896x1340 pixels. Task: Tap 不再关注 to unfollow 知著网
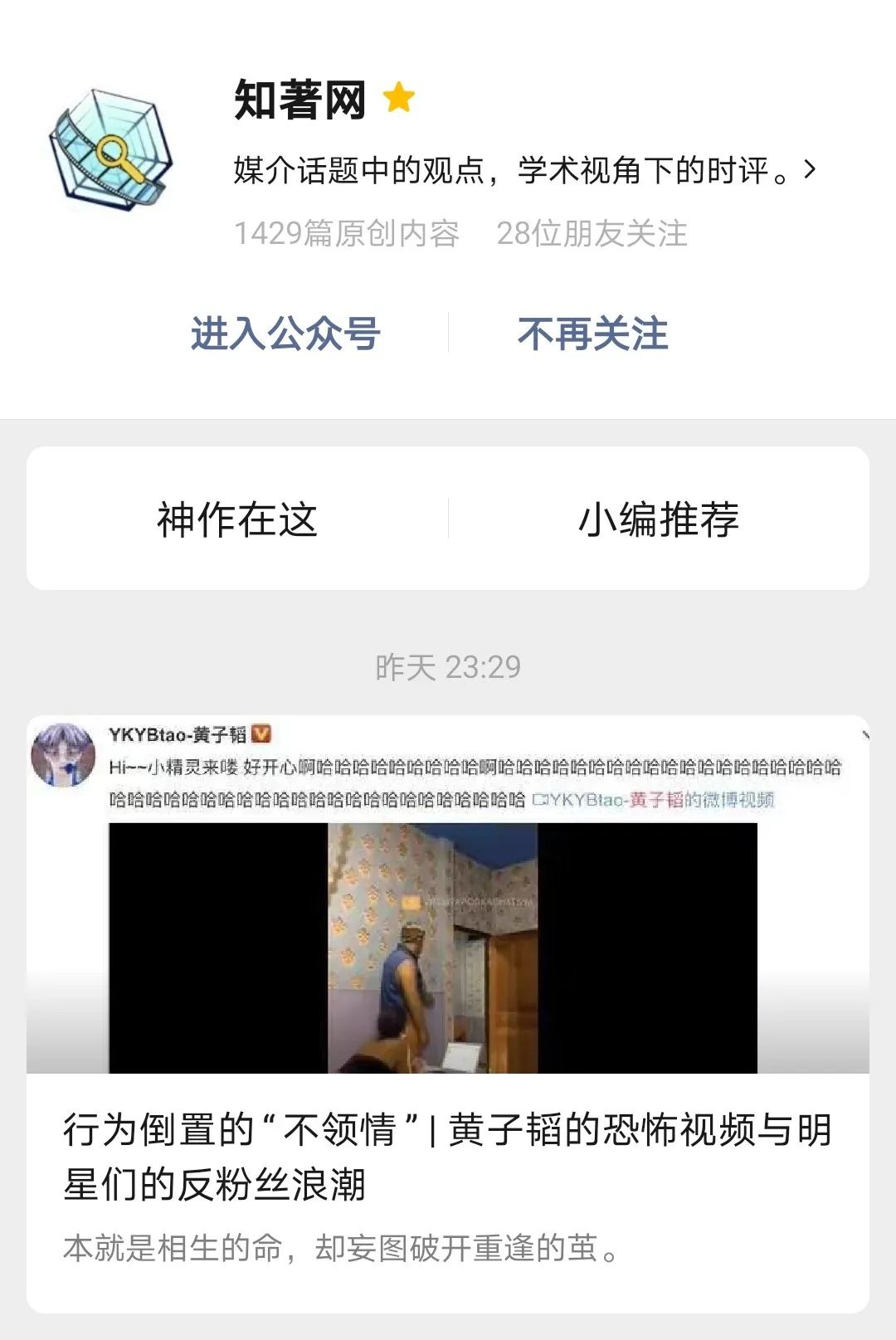pyautogui.click(x=592, y=334)
